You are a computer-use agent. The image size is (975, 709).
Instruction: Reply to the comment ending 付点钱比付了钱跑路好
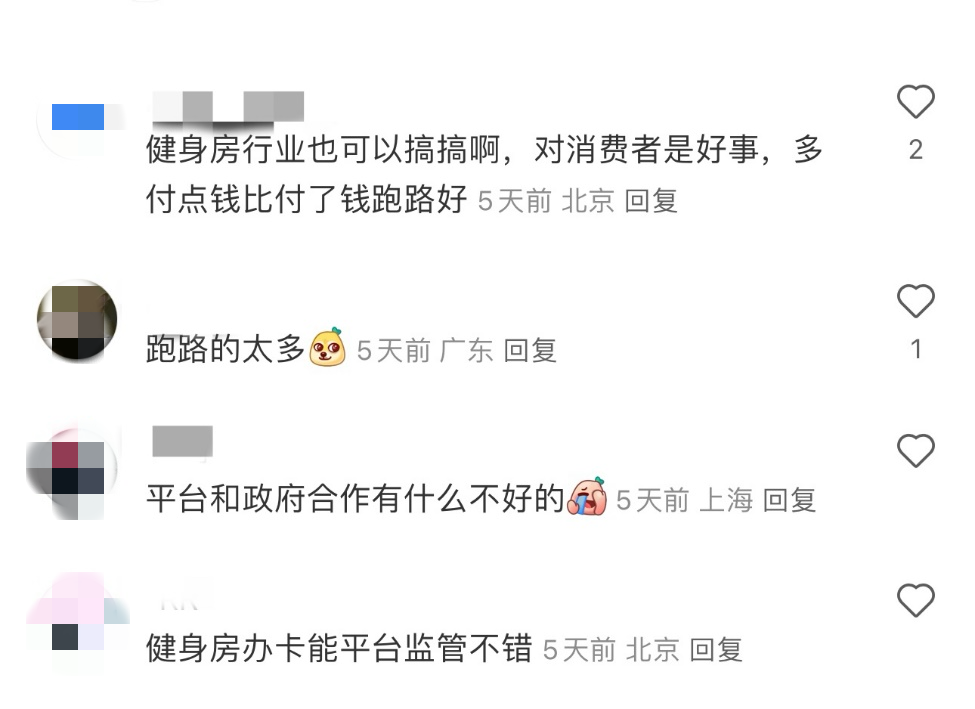[x=651, y=200]
